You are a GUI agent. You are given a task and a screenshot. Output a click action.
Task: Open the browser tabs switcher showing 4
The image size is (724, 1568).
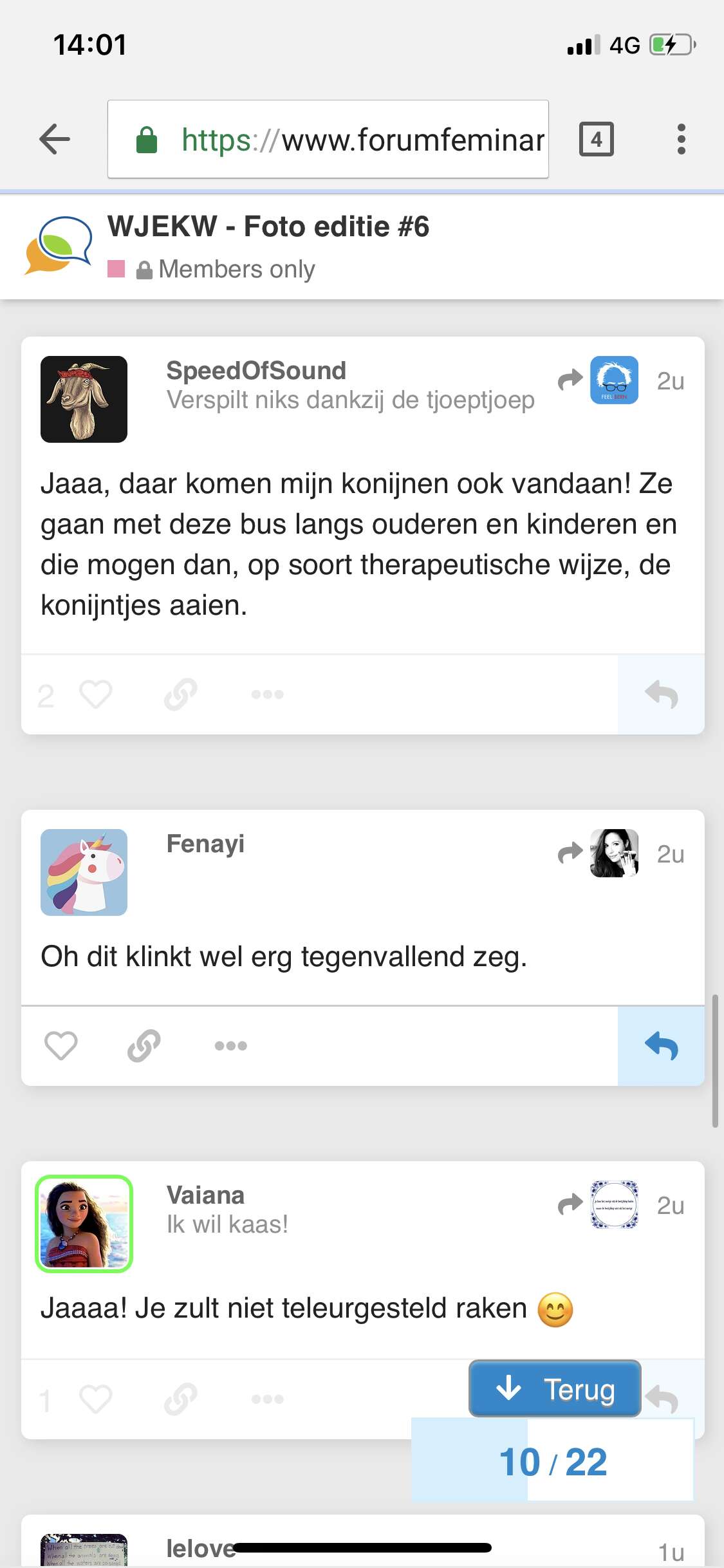click(x=597, y=139)
